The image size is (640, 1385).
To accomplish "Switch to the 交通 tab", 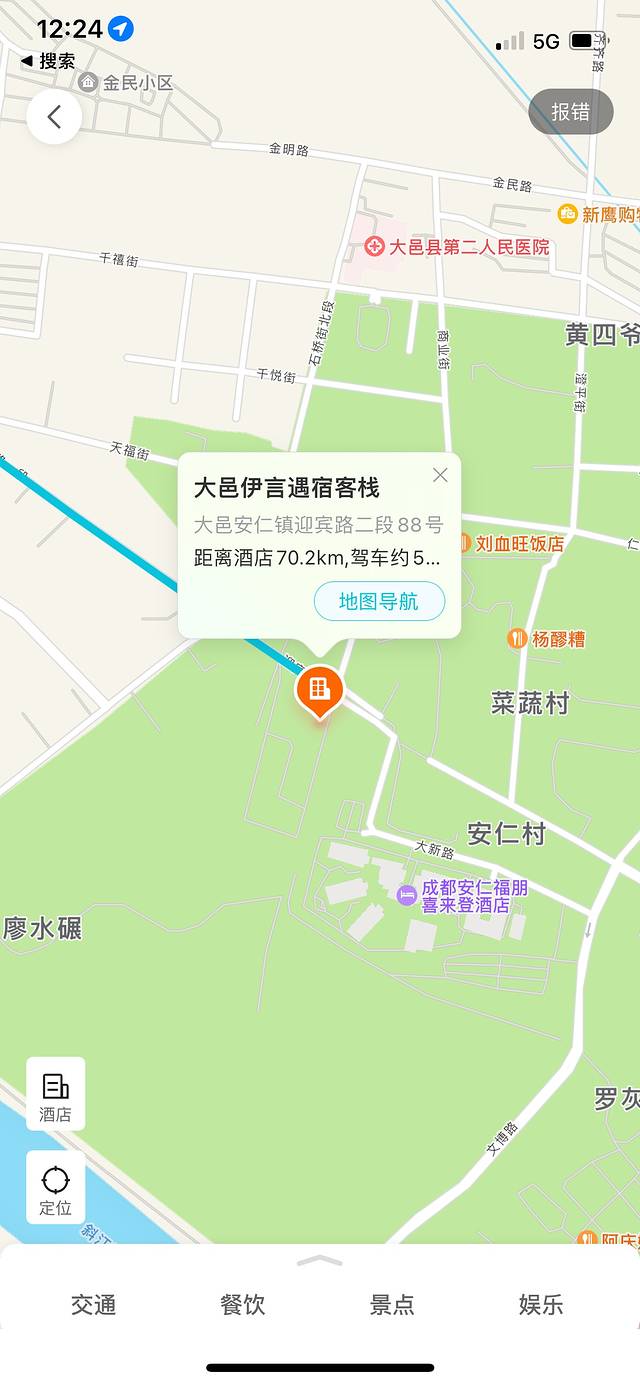I will [94, 1304].
